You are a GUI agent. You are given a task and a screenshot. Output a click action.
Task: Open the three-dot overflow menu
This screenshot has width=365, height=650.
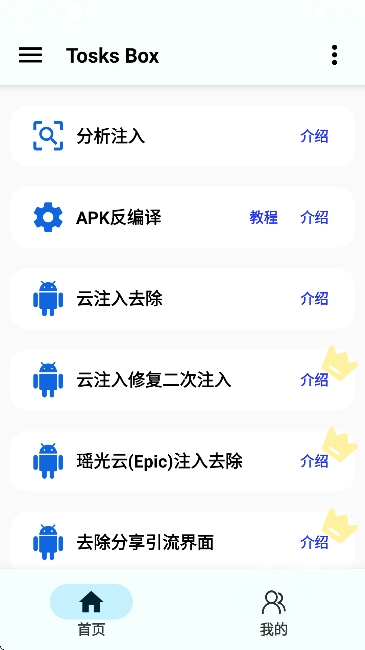pyautogui.click(x=334, y=55)
